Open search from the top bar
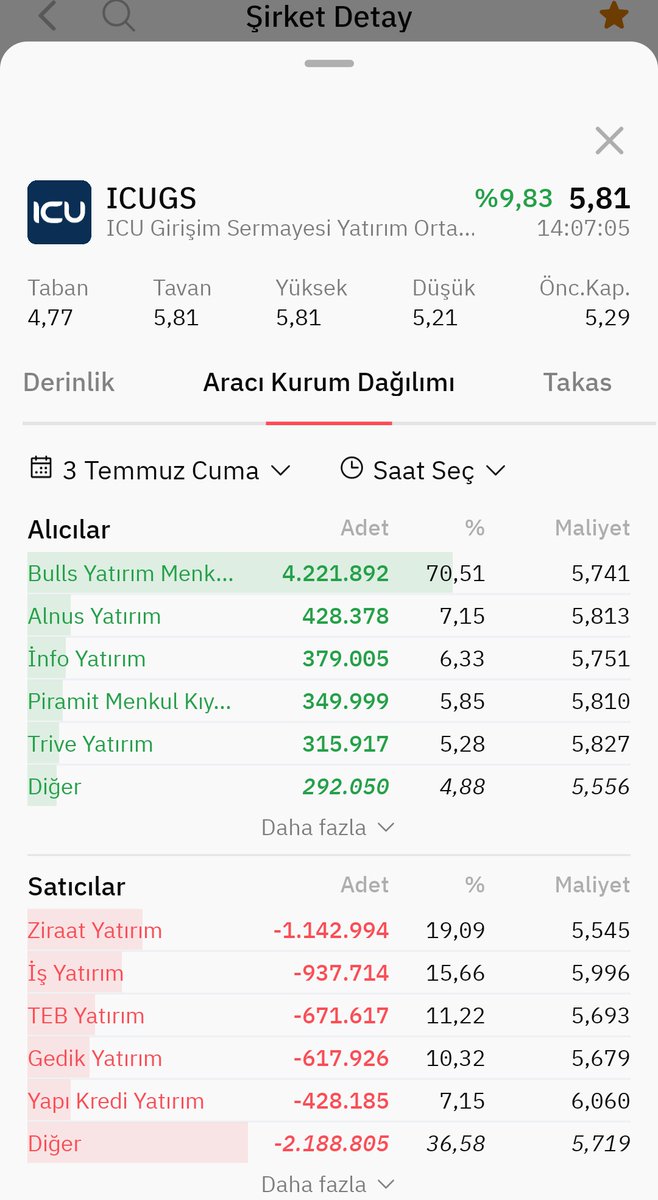 118,15
